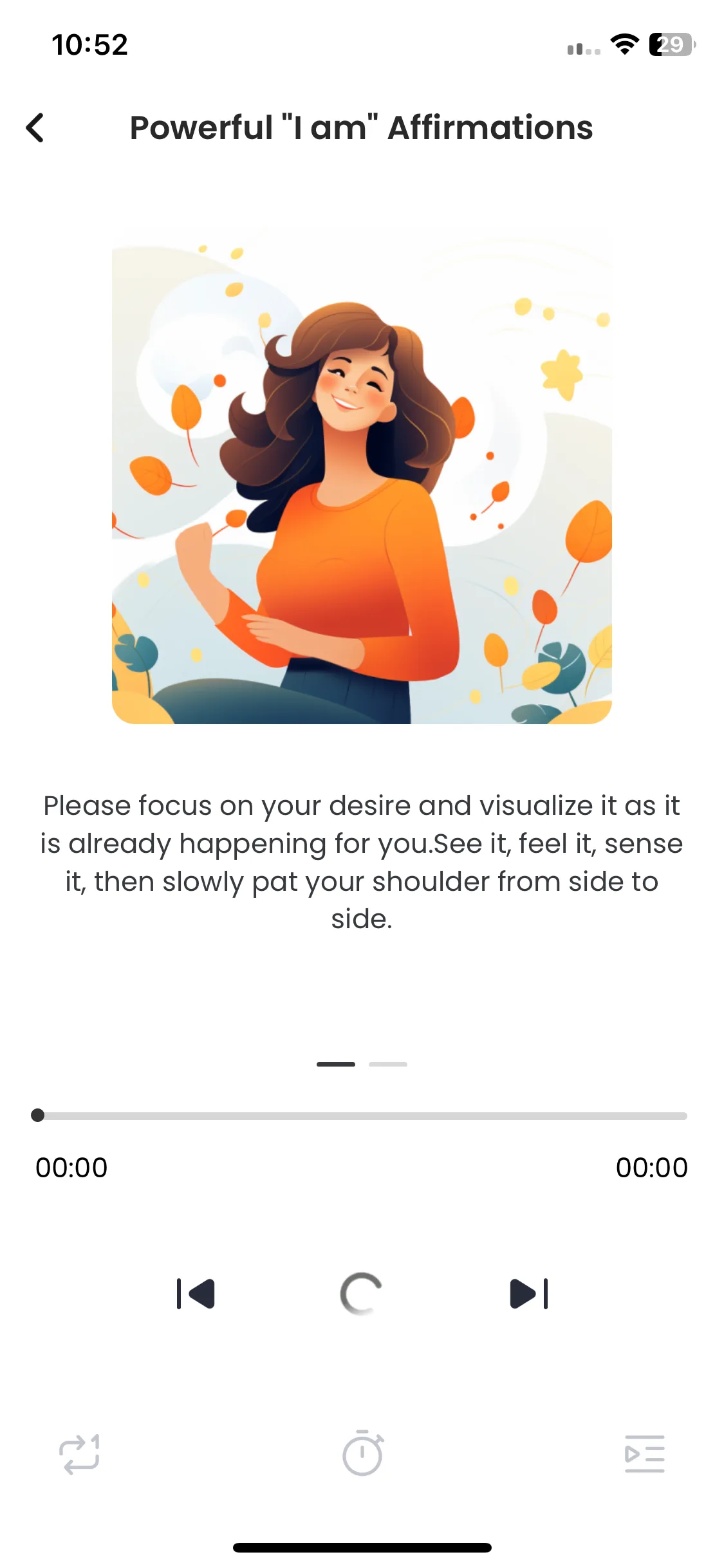724x1568 pixels.
Task: Open the playlist queue
Action: [x=644, y=1454]
